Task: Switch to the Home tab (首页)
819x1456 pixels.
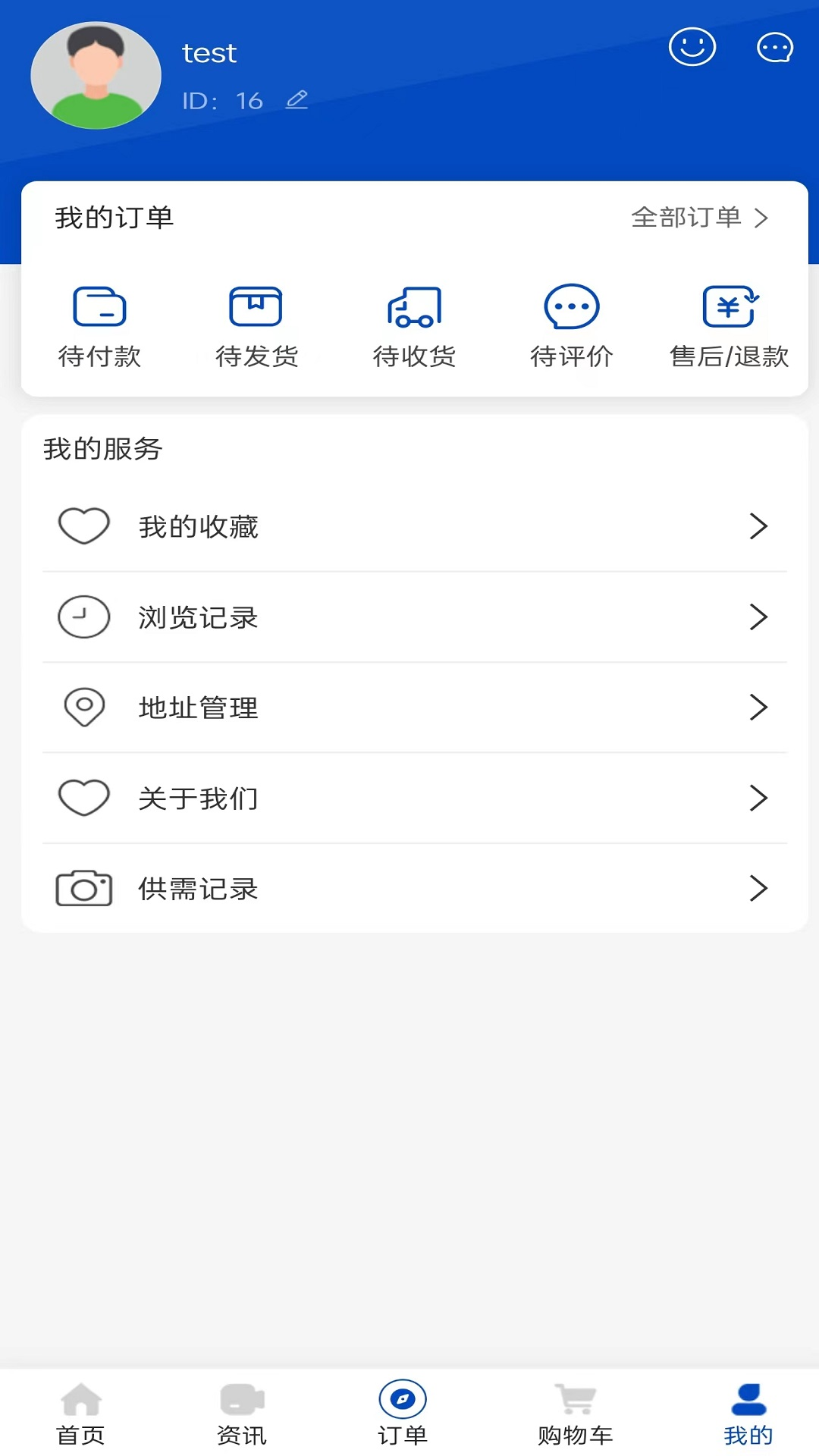Action: click(x=80, y=1414)
